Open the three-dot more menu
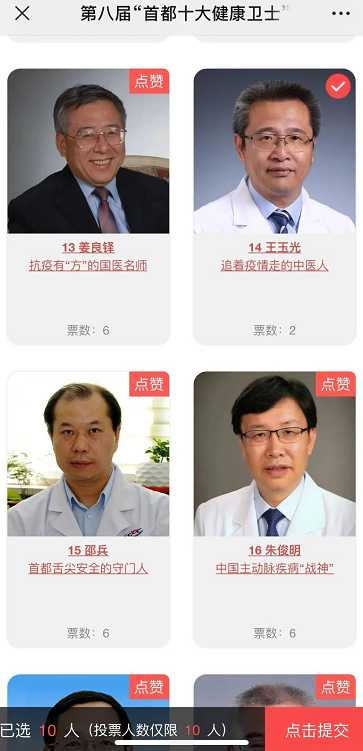 pyautogui.click(x=340, y=13)
